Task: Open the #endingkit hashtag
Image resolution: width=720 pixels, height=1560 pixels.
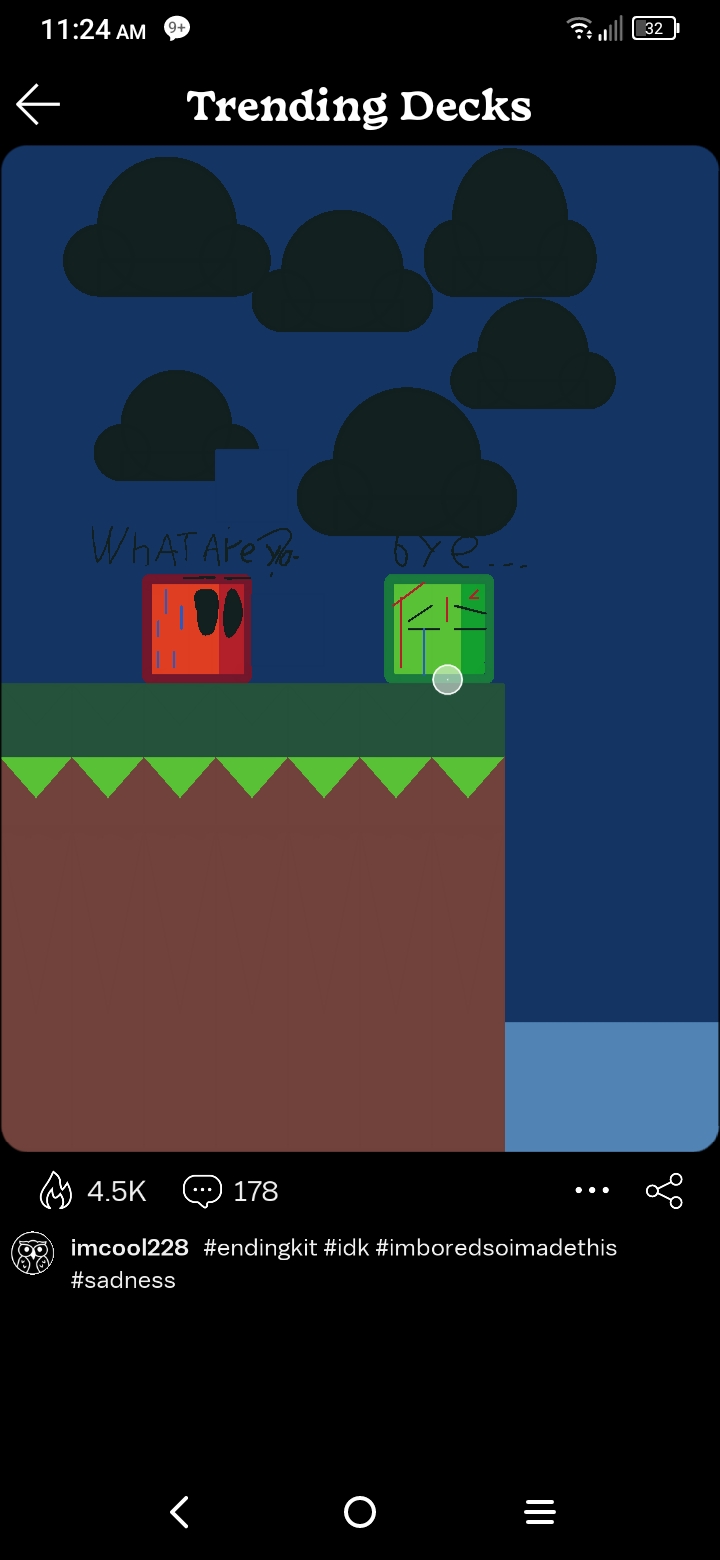Action: [260, 1248]
